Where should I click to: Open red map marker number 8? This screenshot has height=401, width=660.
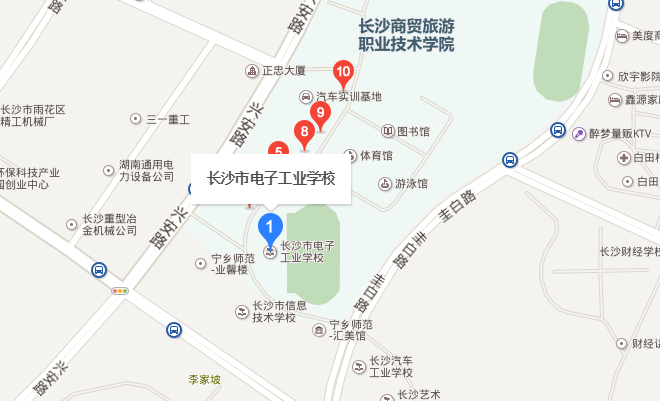pyautogui.click(x=303, y=131)
